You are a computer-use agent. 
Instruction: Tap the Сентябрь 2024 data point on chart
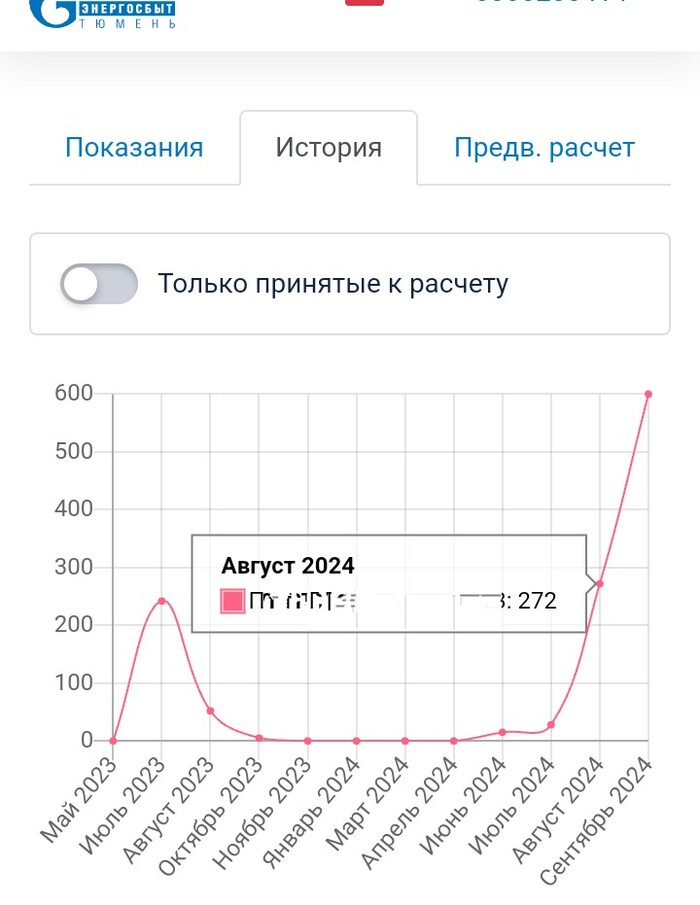648,394
